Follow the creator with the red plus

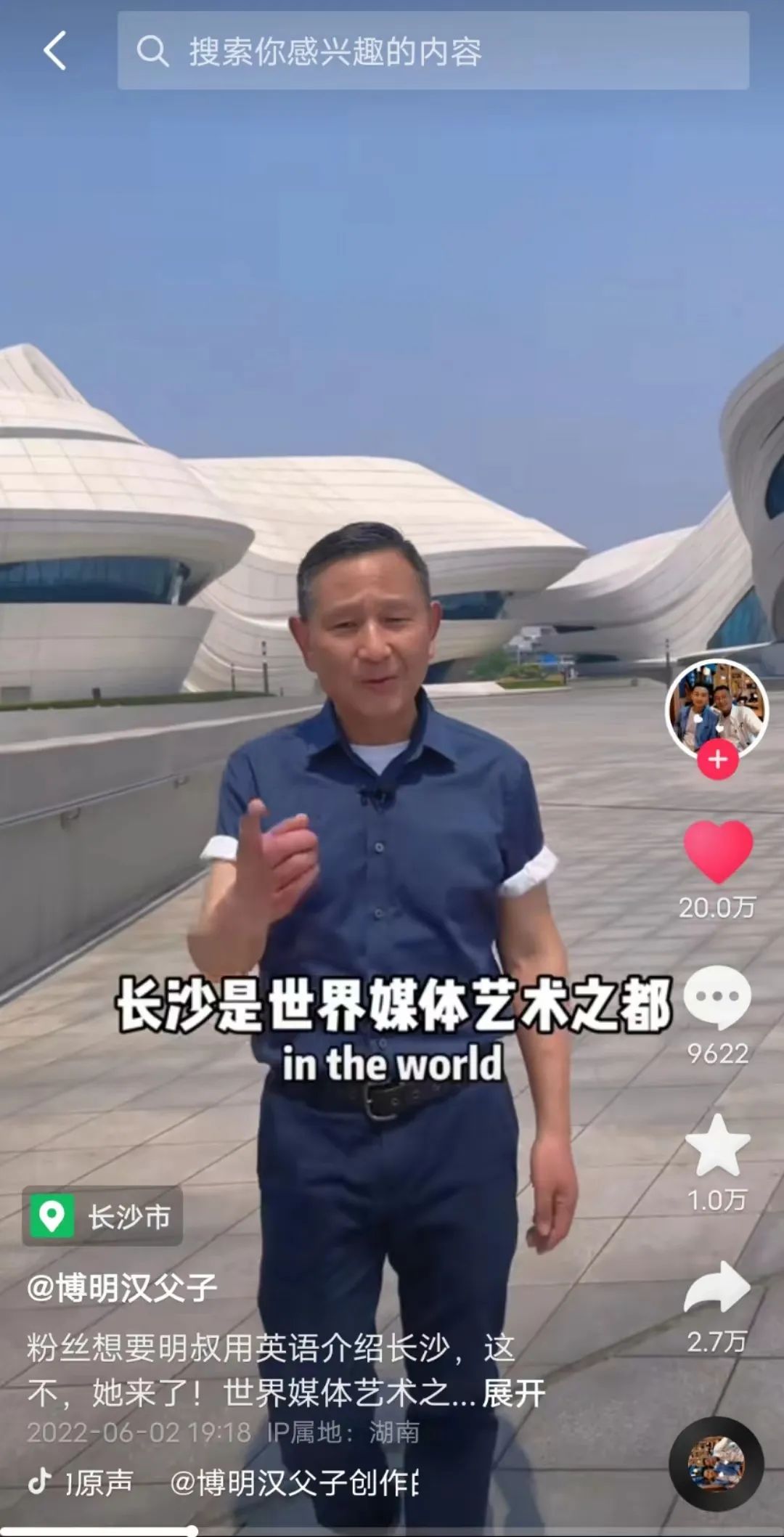717,759
